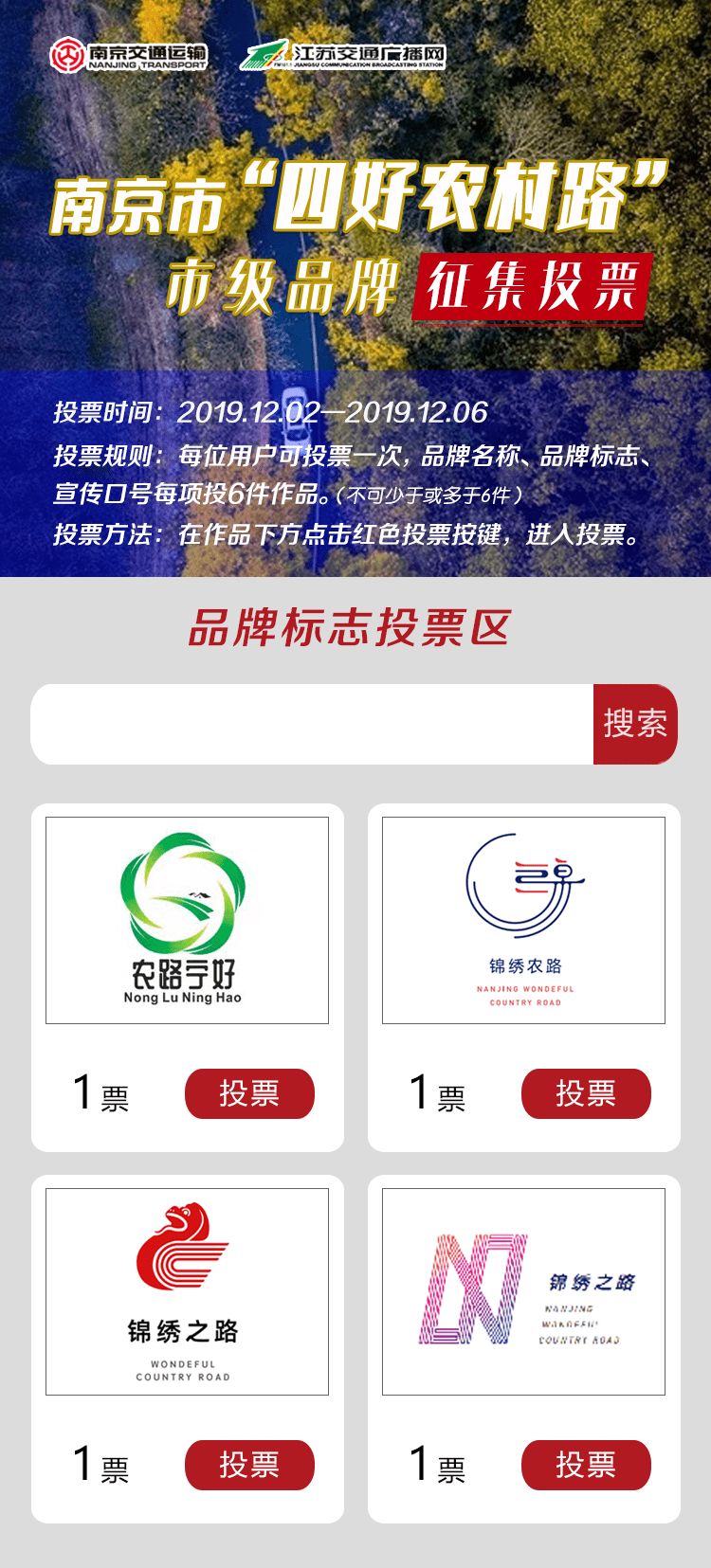Tap the search input field
This screenshot has width=711, height=1568.
313,724
